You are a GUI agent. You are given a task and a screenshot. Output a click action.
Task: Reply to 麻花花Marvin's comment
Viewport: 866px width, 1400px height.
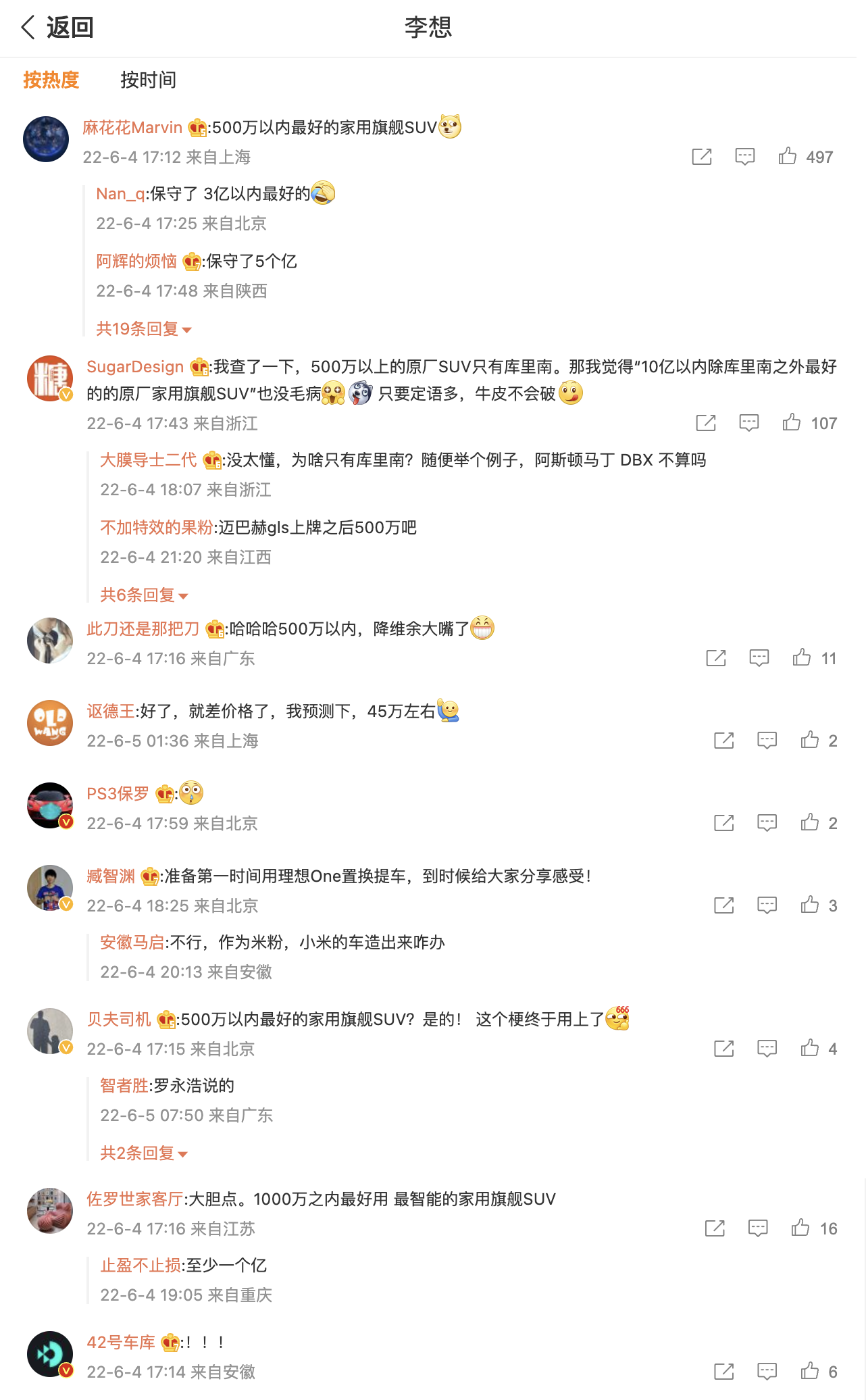[x=745, y=157]
